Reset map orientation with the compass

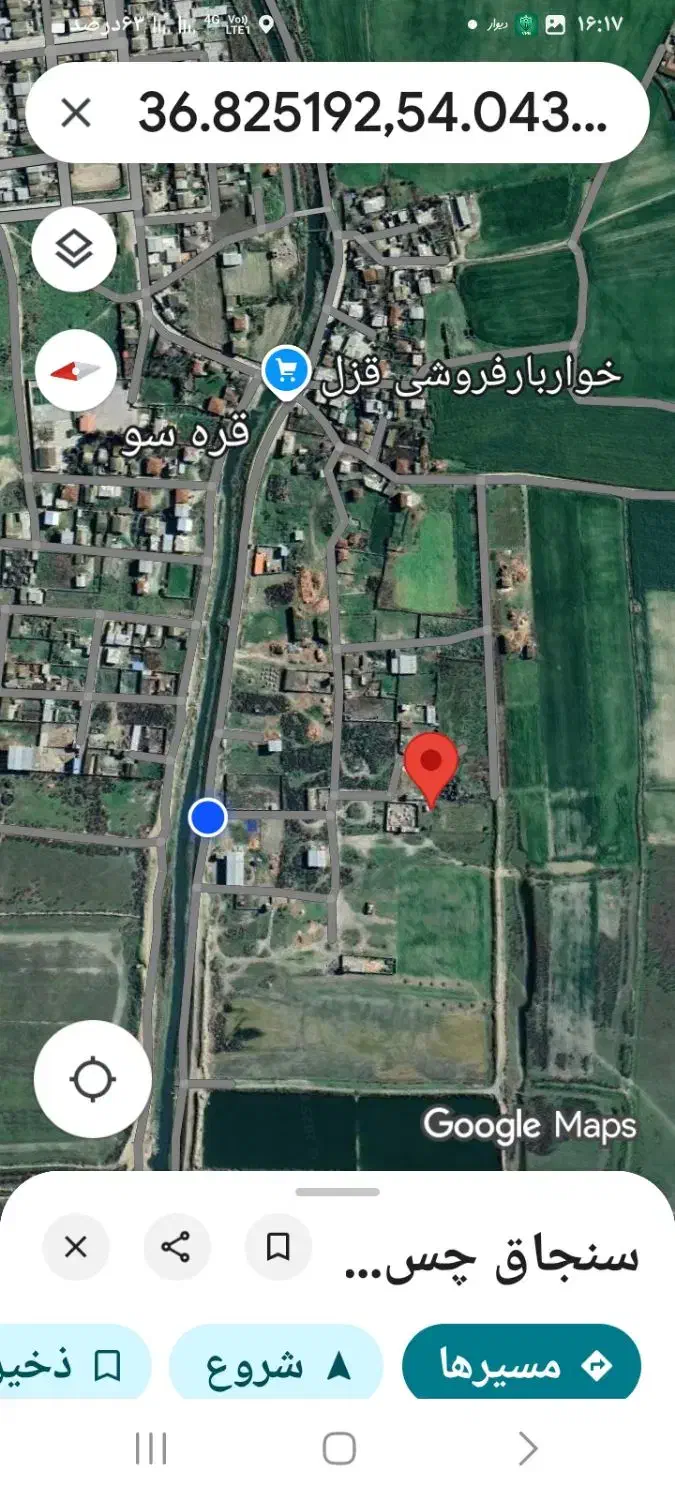pos(76,370)
